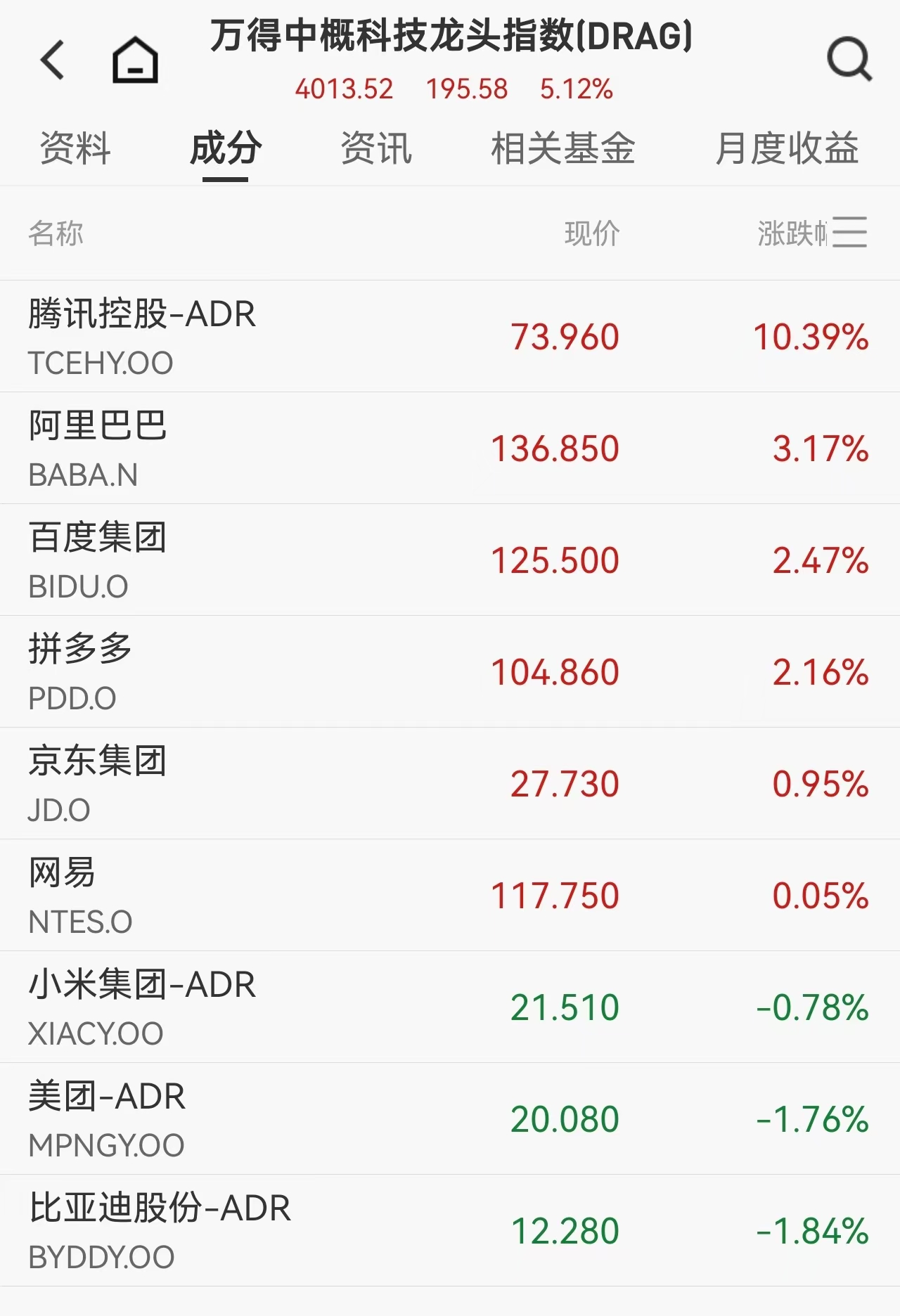
Task: Open the column list menu icon
Action: [849, 233]
